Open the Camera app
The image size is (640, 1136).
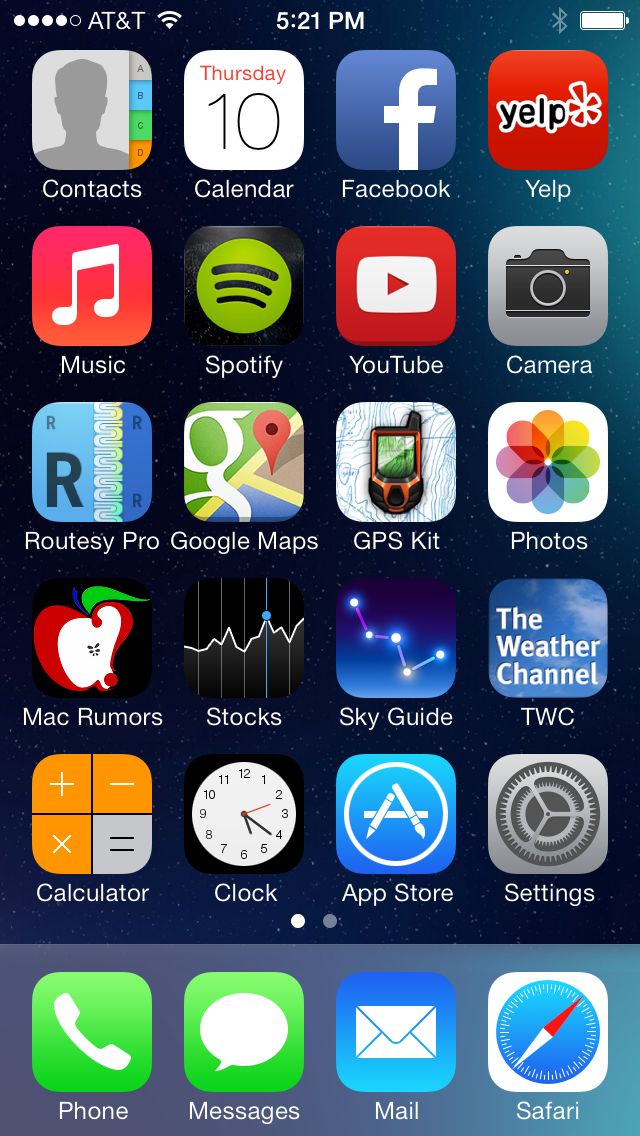coord(548,286)
